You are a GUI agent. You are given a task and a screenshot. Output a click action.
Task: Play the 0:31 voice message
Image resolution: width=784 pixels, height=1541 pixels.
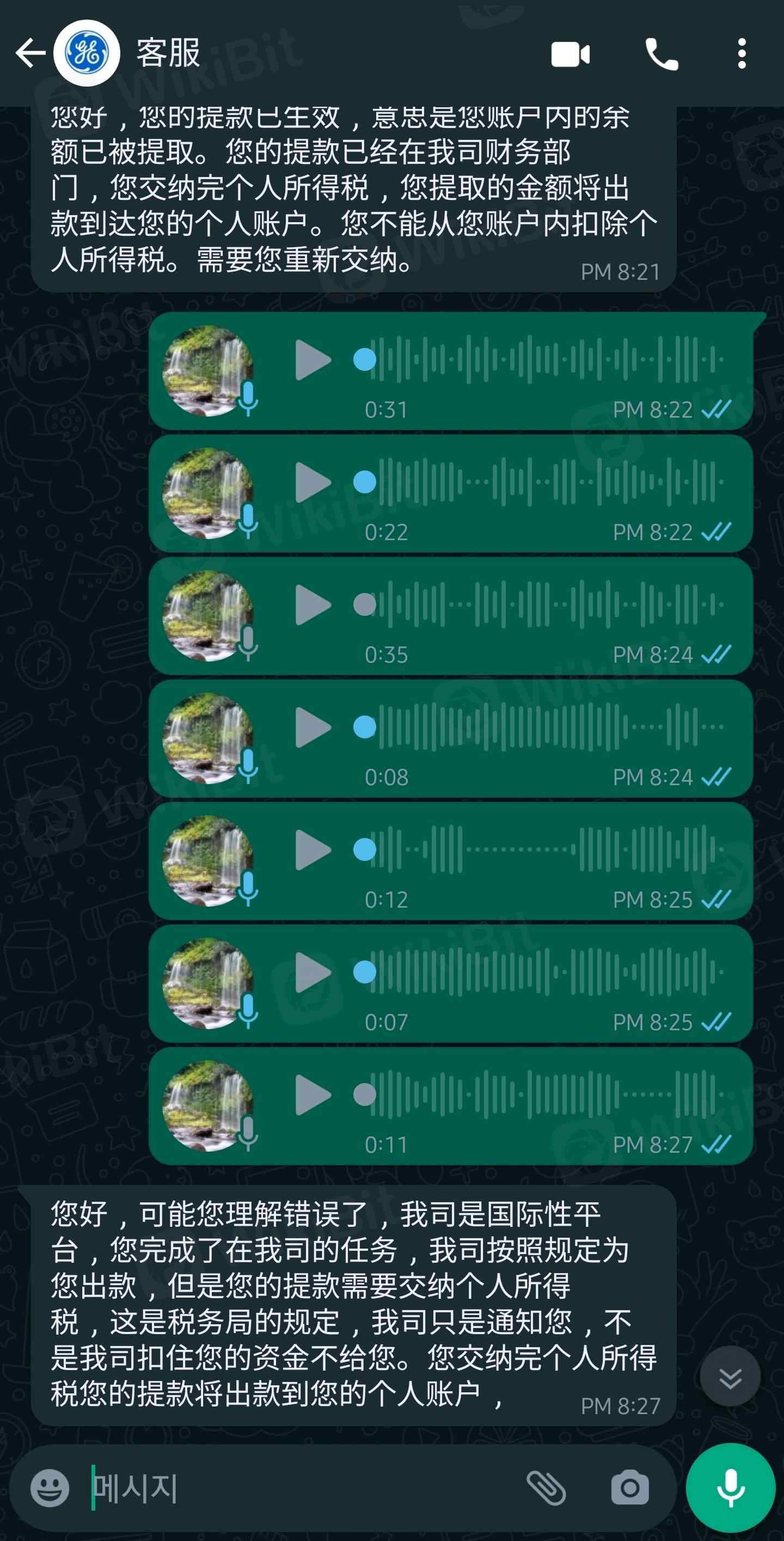click(312, 360)
